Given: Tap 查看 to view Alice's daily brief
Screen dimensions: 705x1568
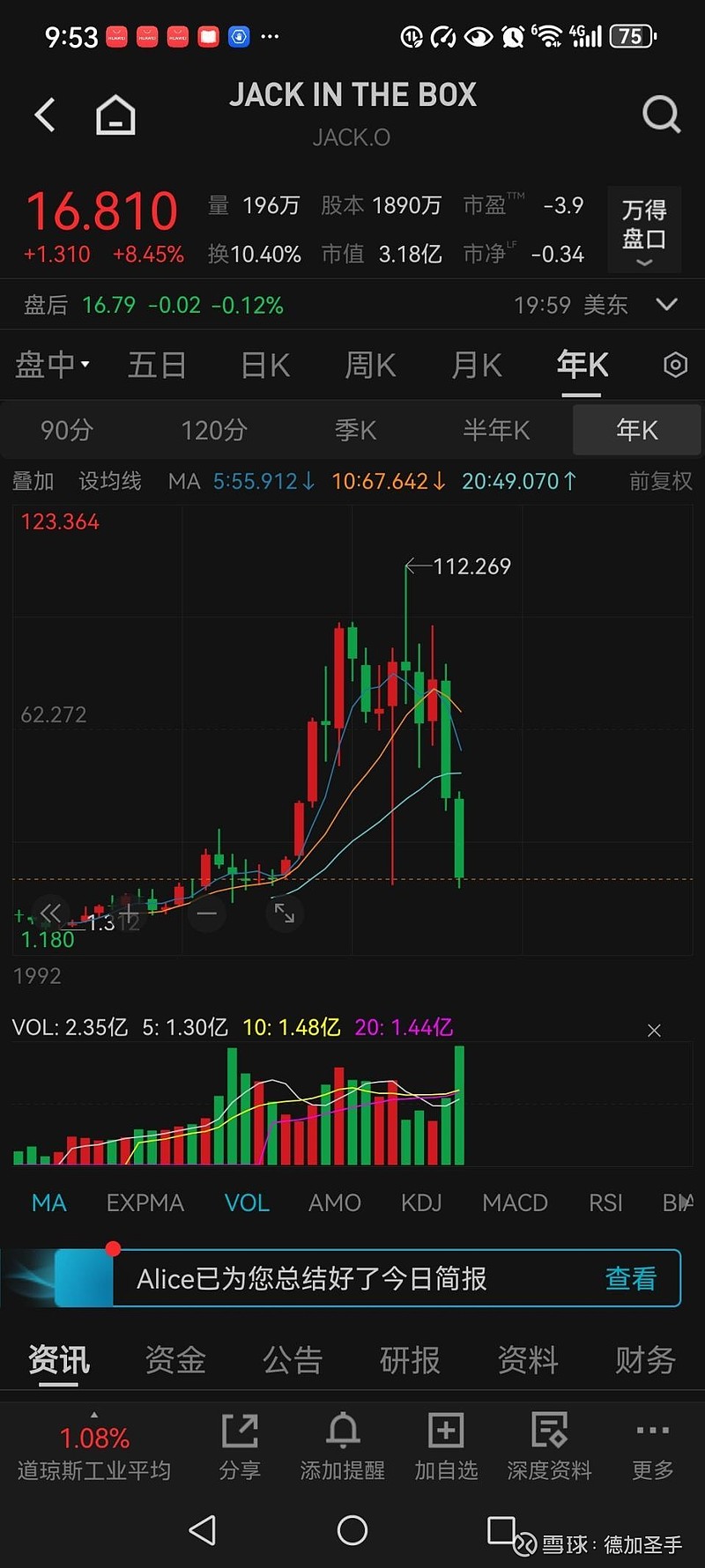Looking at the screenshot, I should 631,1278.
